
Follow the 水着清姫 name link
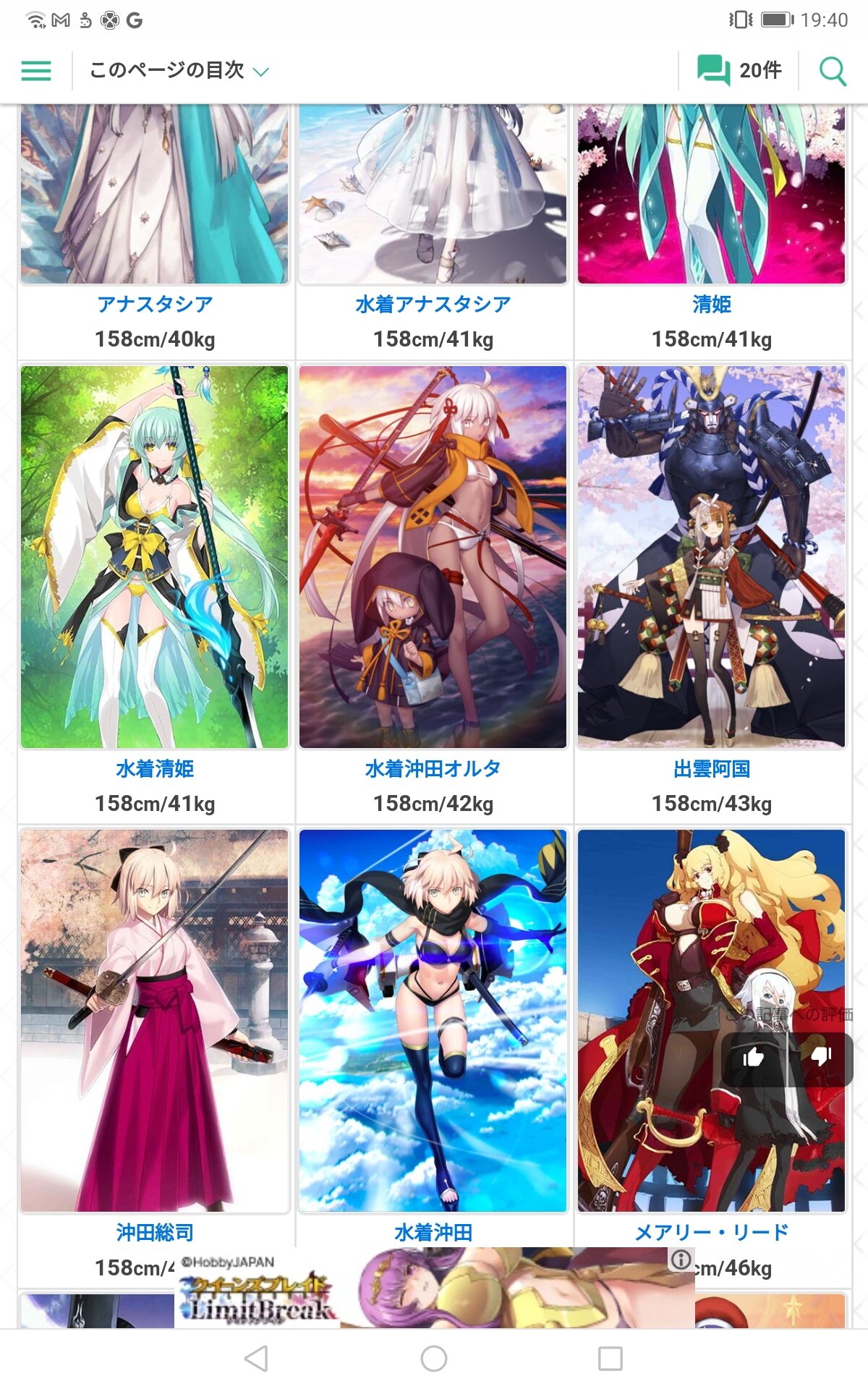[x=155, y=769]
